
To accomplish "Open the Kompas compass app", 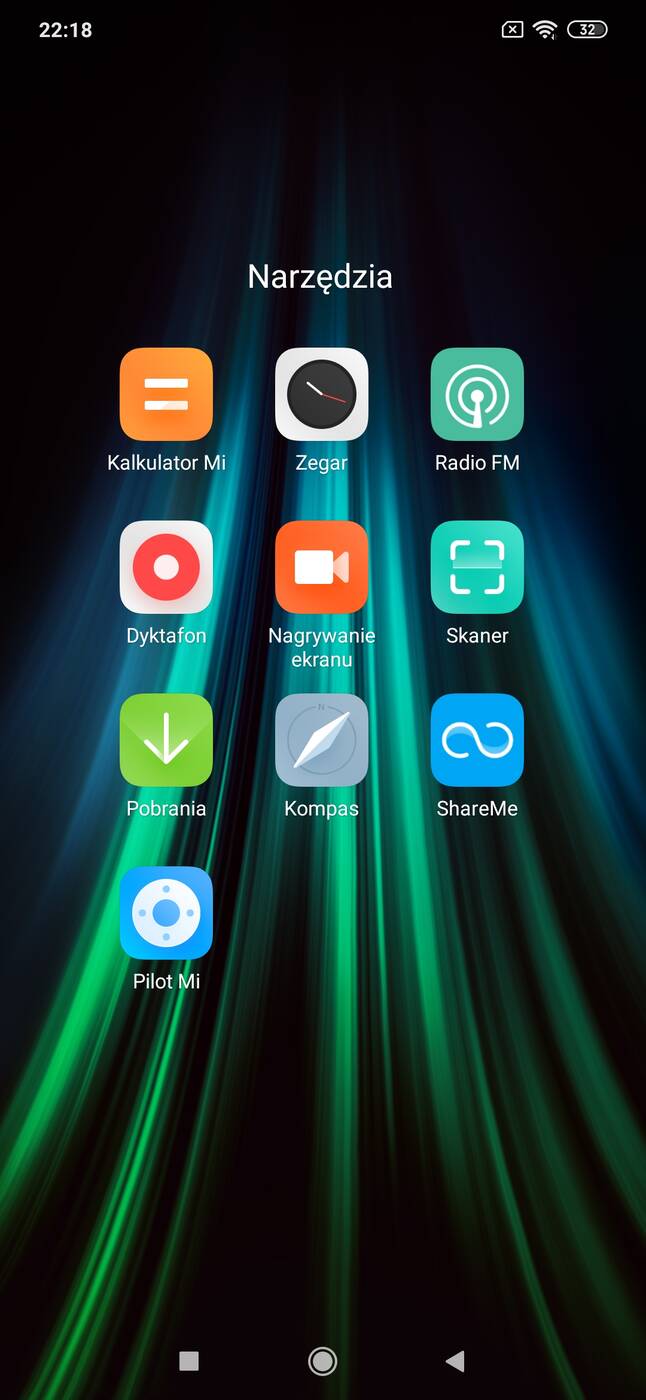I will click(x=321, y=740).
